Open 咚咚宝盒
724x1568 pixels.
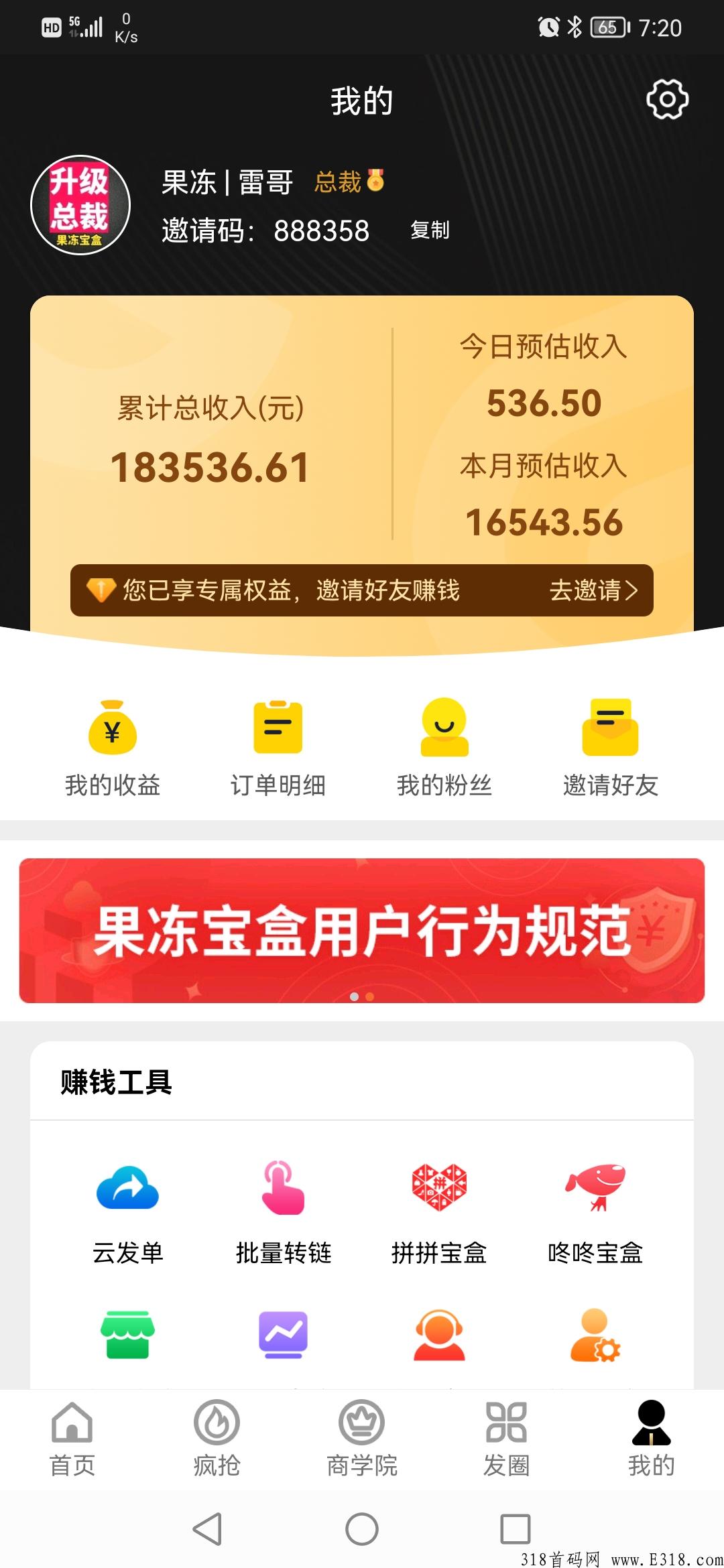(x=595, y=1210)
